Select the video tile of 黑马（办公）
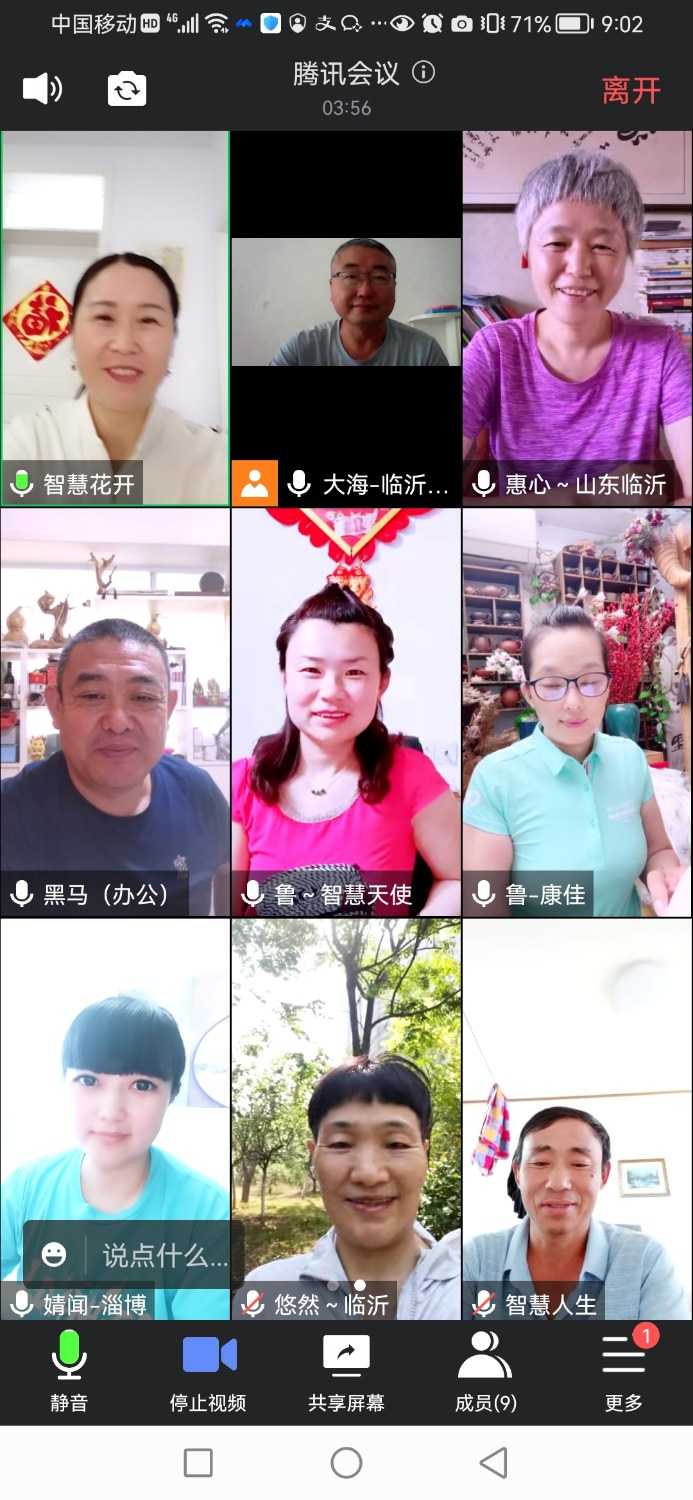The width and height of the screenshot is (693, 1500). (115, 712)
